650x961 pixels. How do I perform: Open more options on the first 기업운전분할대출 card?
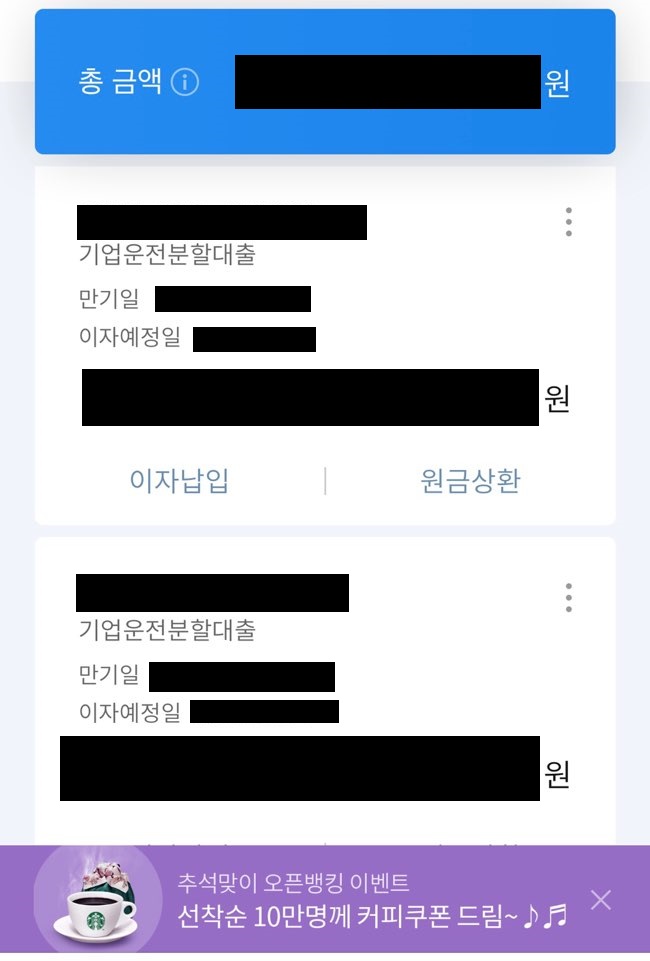(x=568, y=222)
